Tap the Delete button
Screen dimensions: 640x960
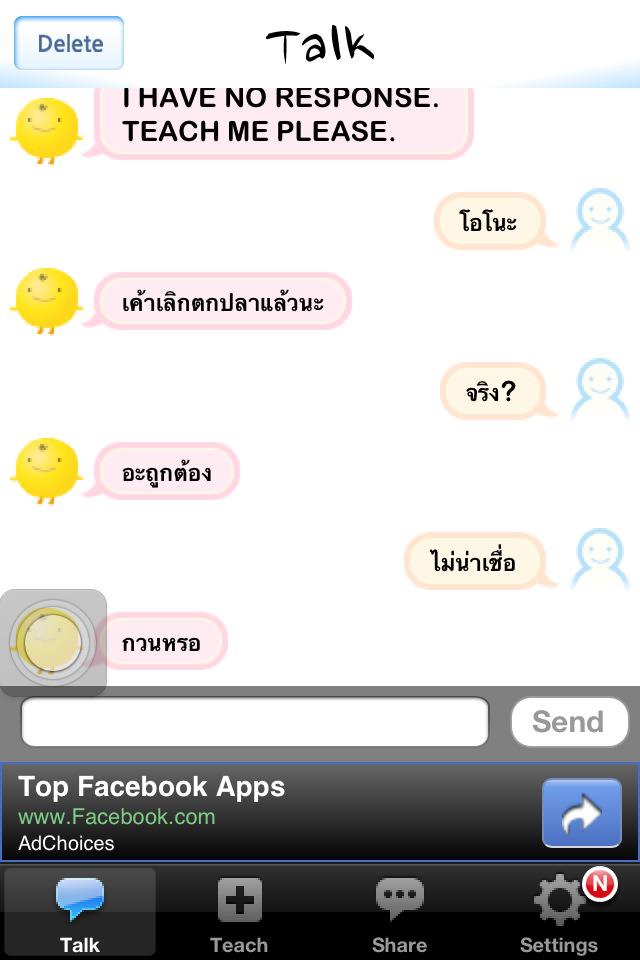click(x=69, y=43)
